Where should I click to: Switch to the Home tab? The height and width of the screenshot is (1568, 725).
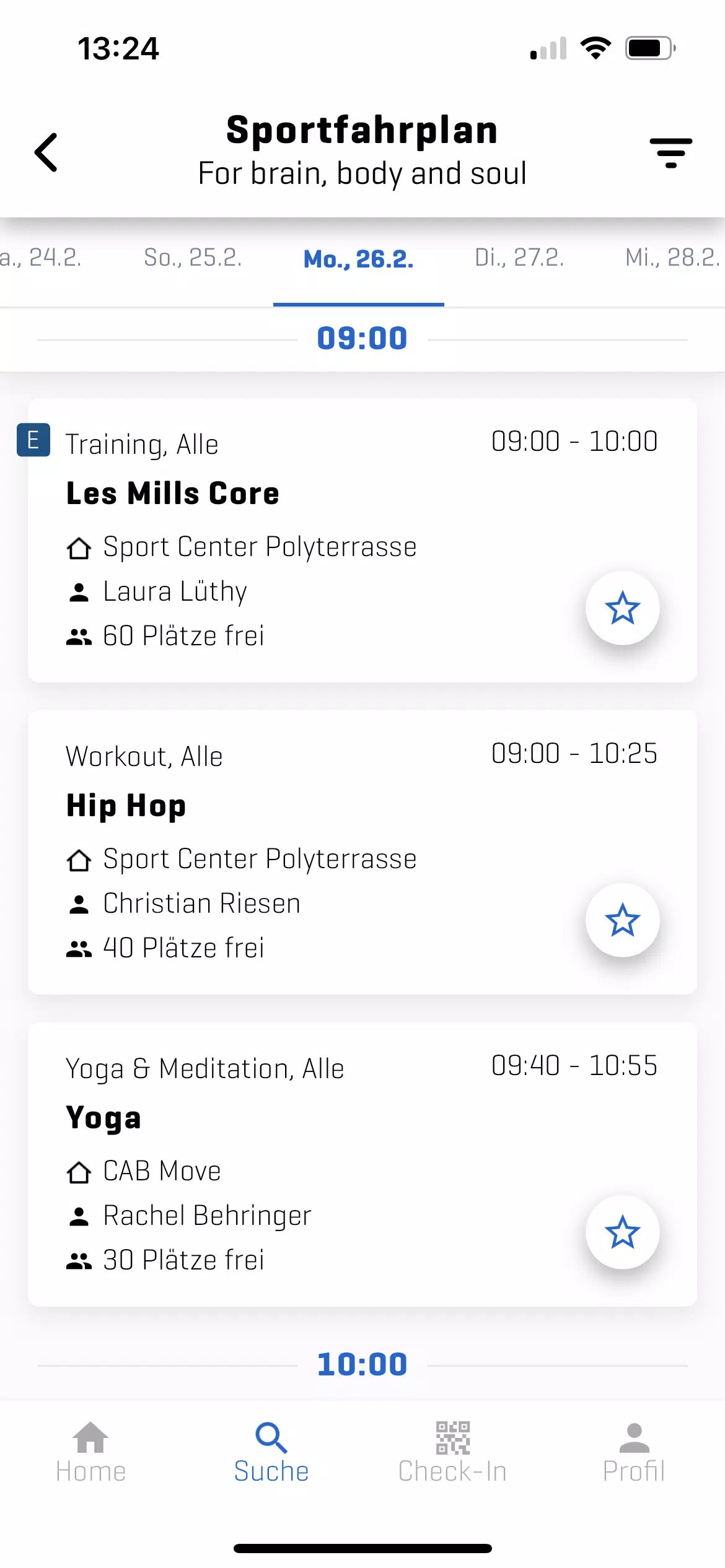click(90, 1453)
